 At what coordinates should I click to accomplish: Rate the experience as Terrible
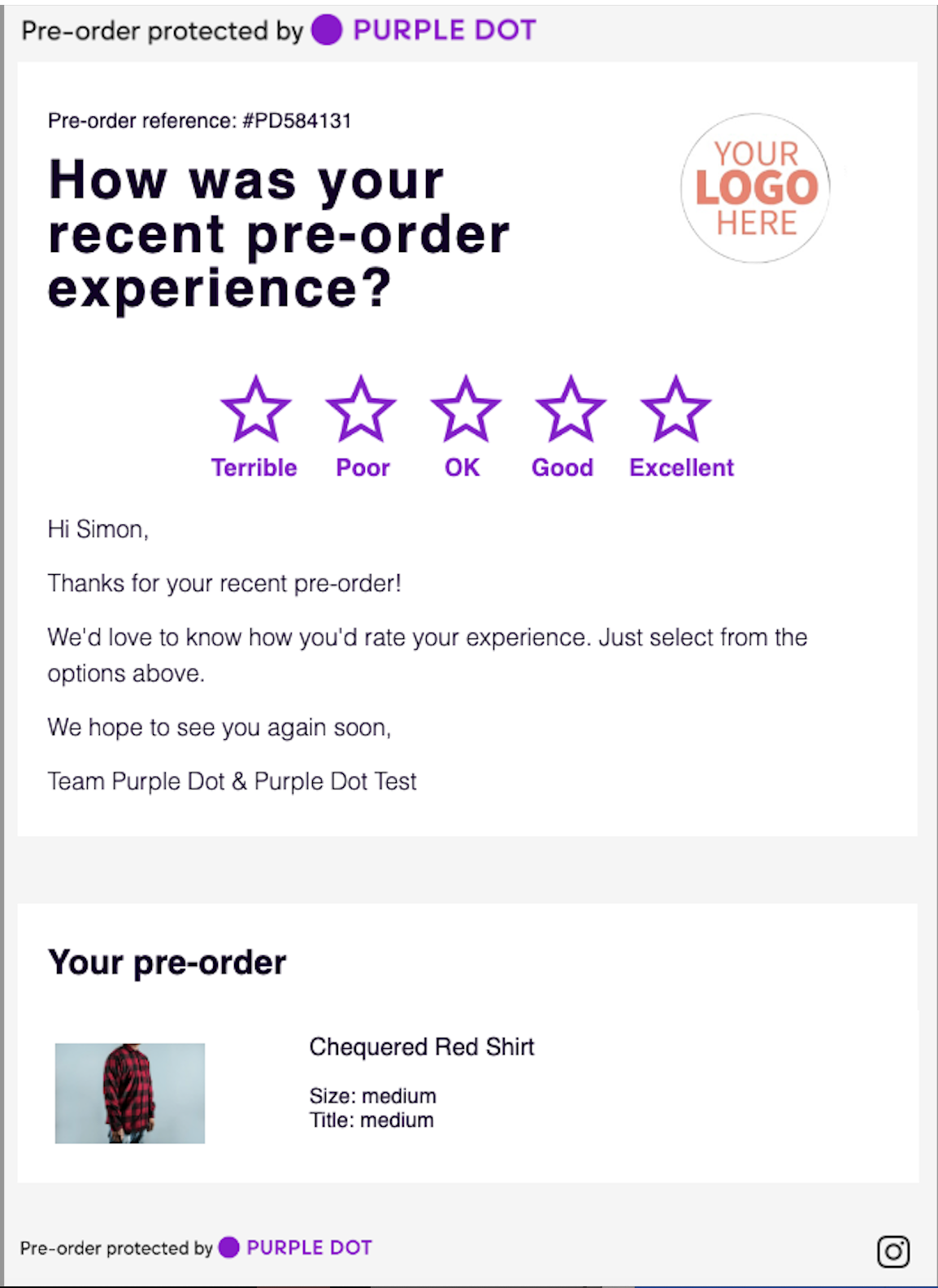click(255, 411)
